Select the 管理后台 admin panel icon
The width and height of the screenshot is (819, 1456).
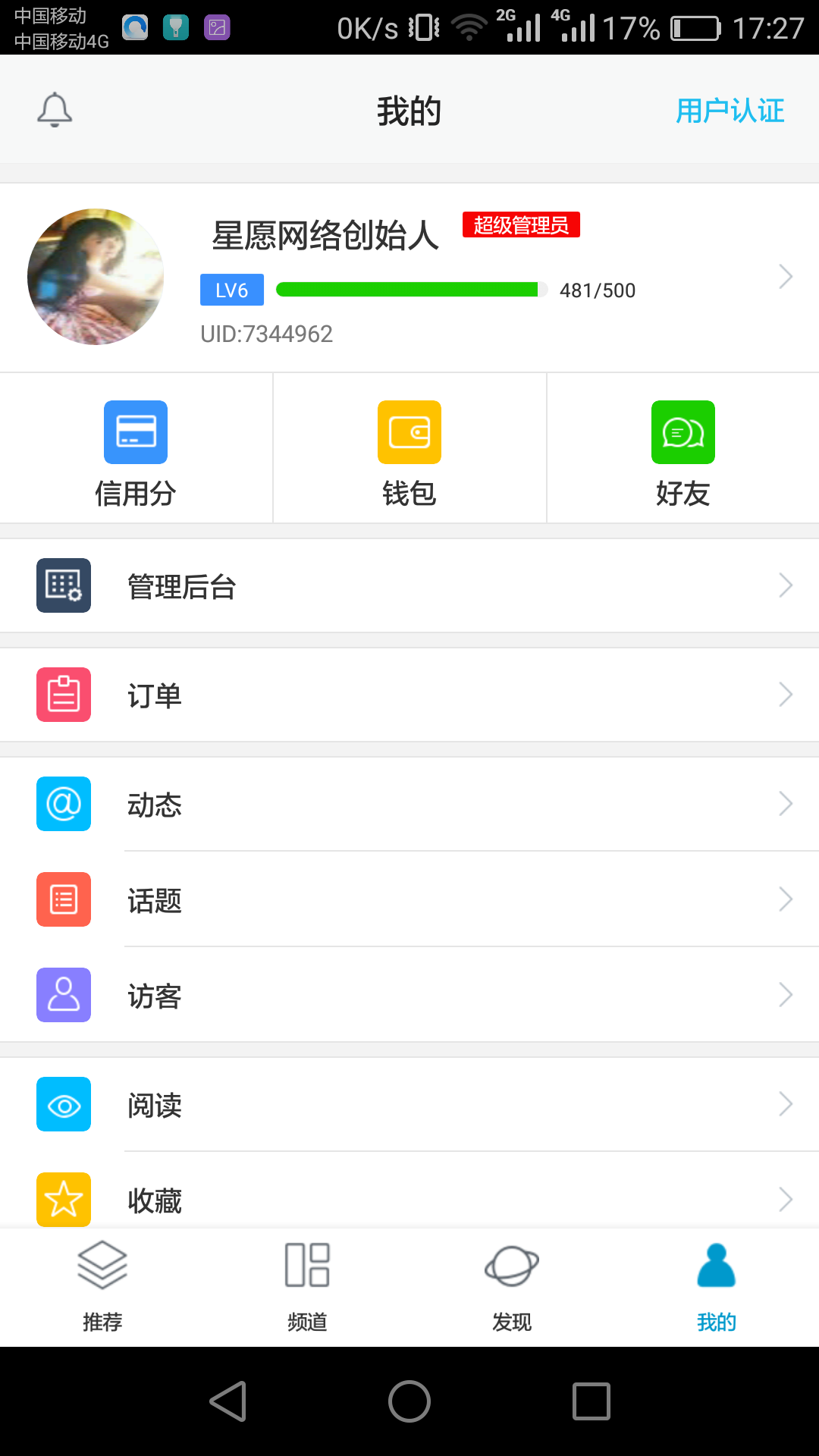pos(63,585)
